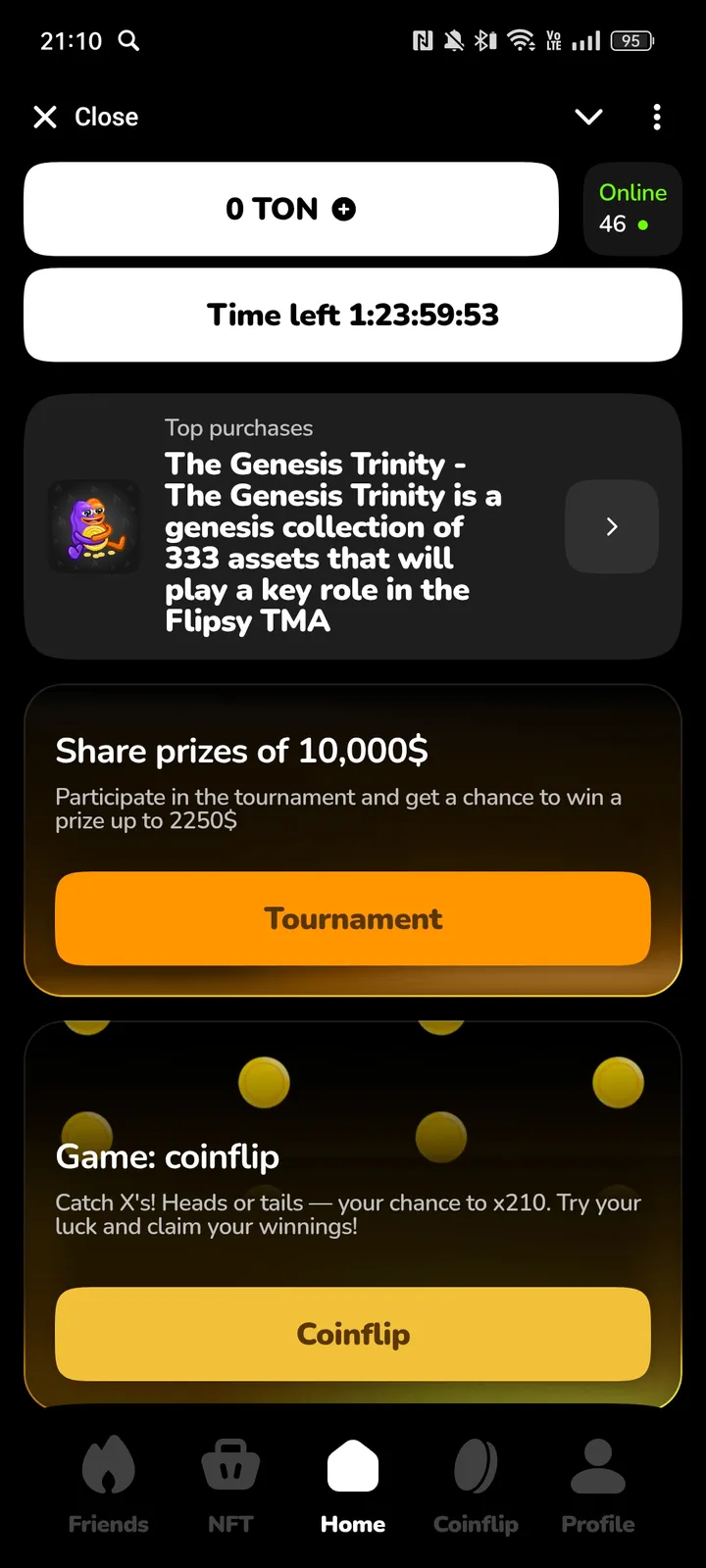
Task: Tap the green online dot next to 46
Action: [642, 224]
